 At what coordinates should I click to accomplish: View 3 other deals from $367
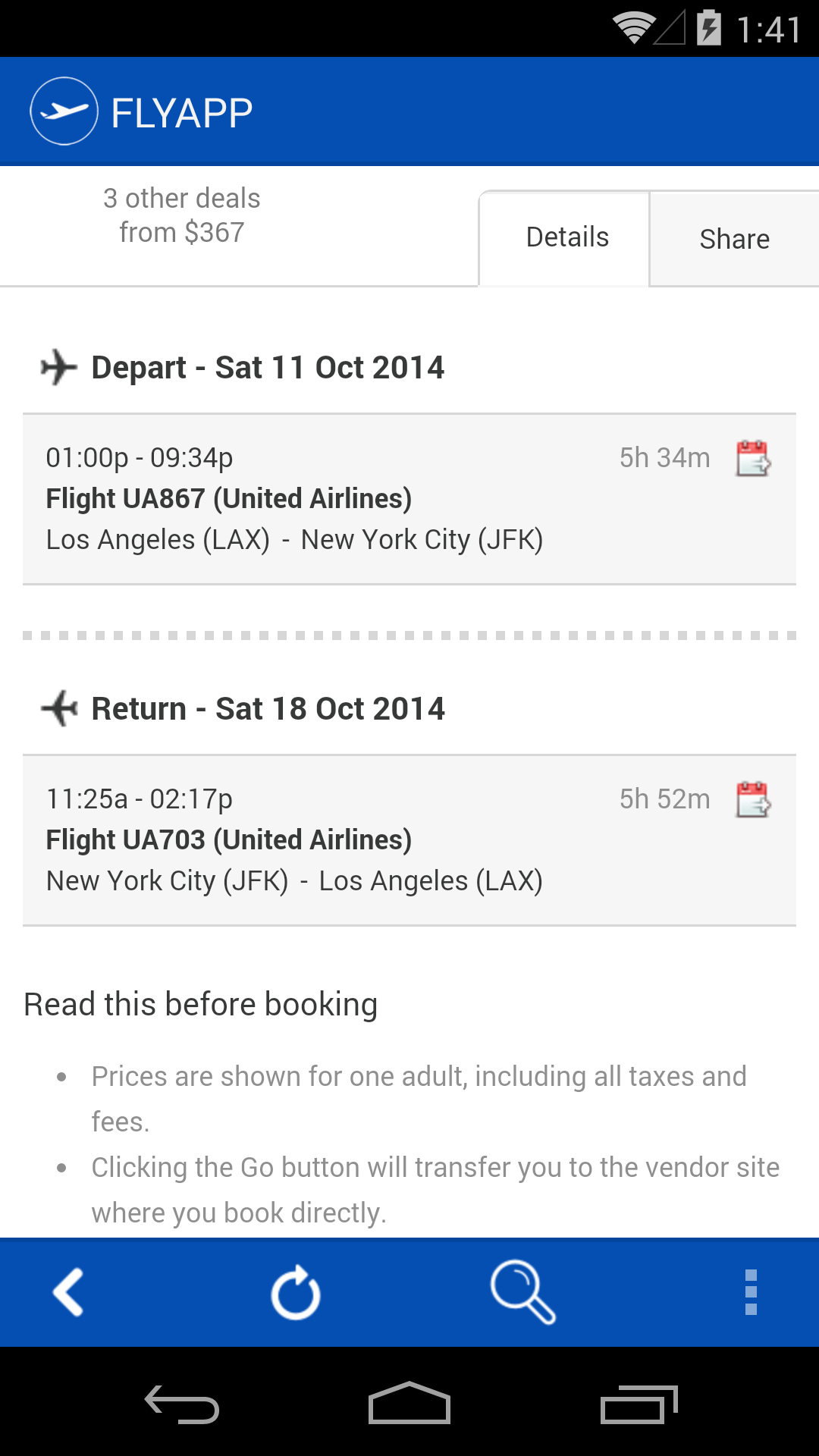(182, 215)
